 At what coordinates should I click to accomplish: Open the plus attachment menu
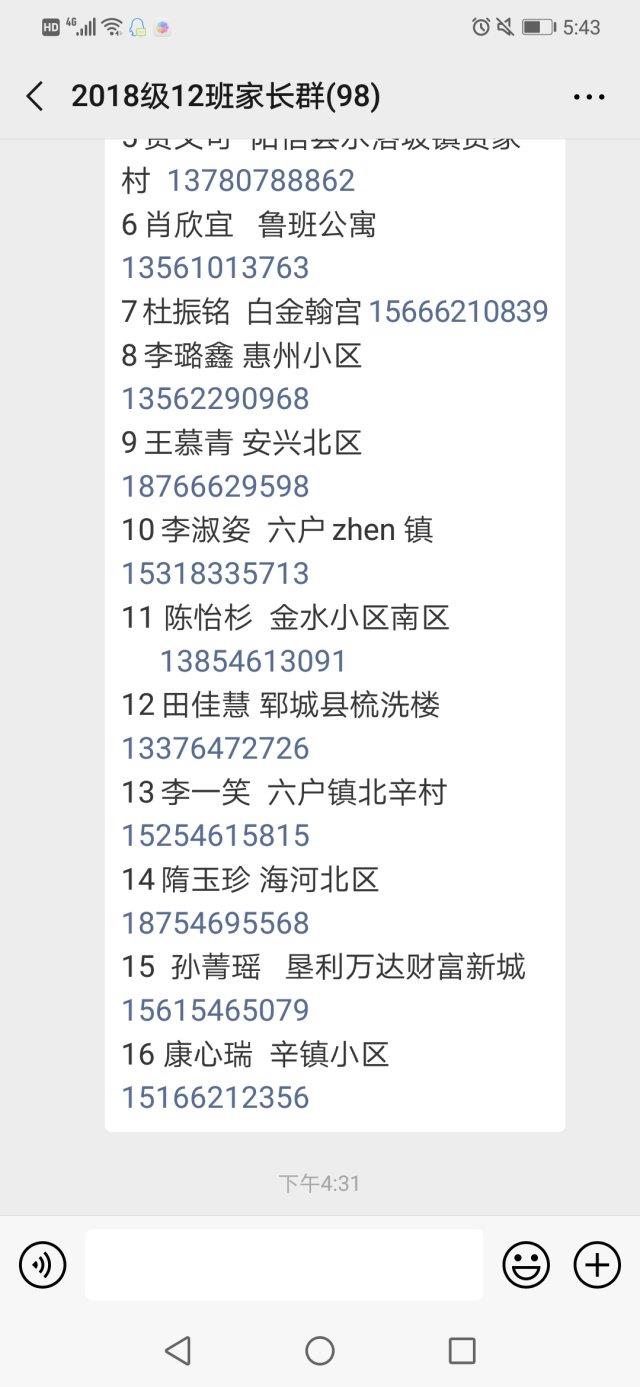pos(597,1266)
